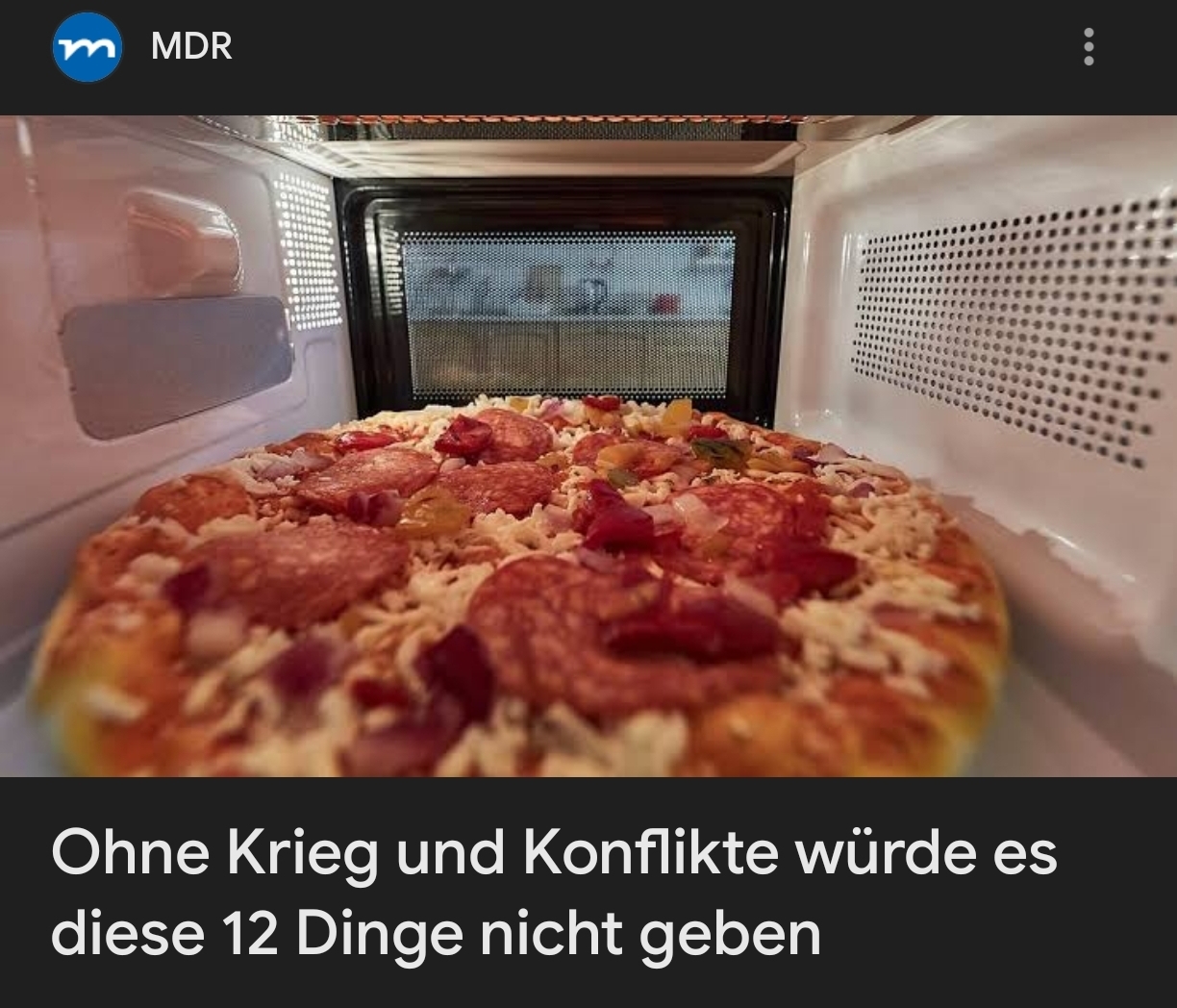Image resolution: width=1177 pixels, height=1008 pixels.
Task: Open the MDR source logo
Action: click(87, 46)
